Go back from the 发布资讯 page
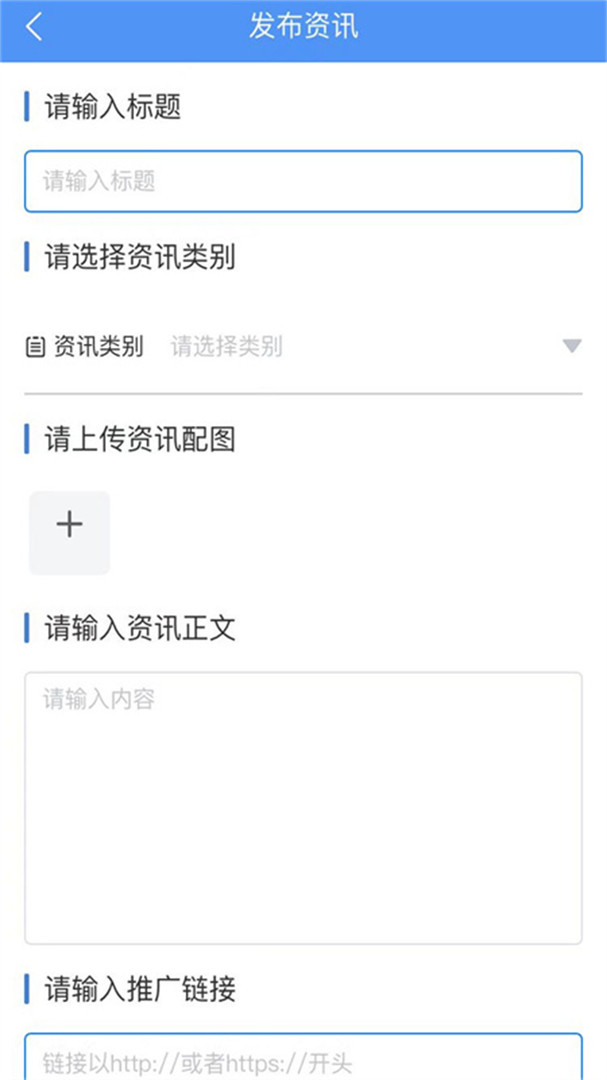607x1080 pixels. pyautogui.click(x=34, y=27)
